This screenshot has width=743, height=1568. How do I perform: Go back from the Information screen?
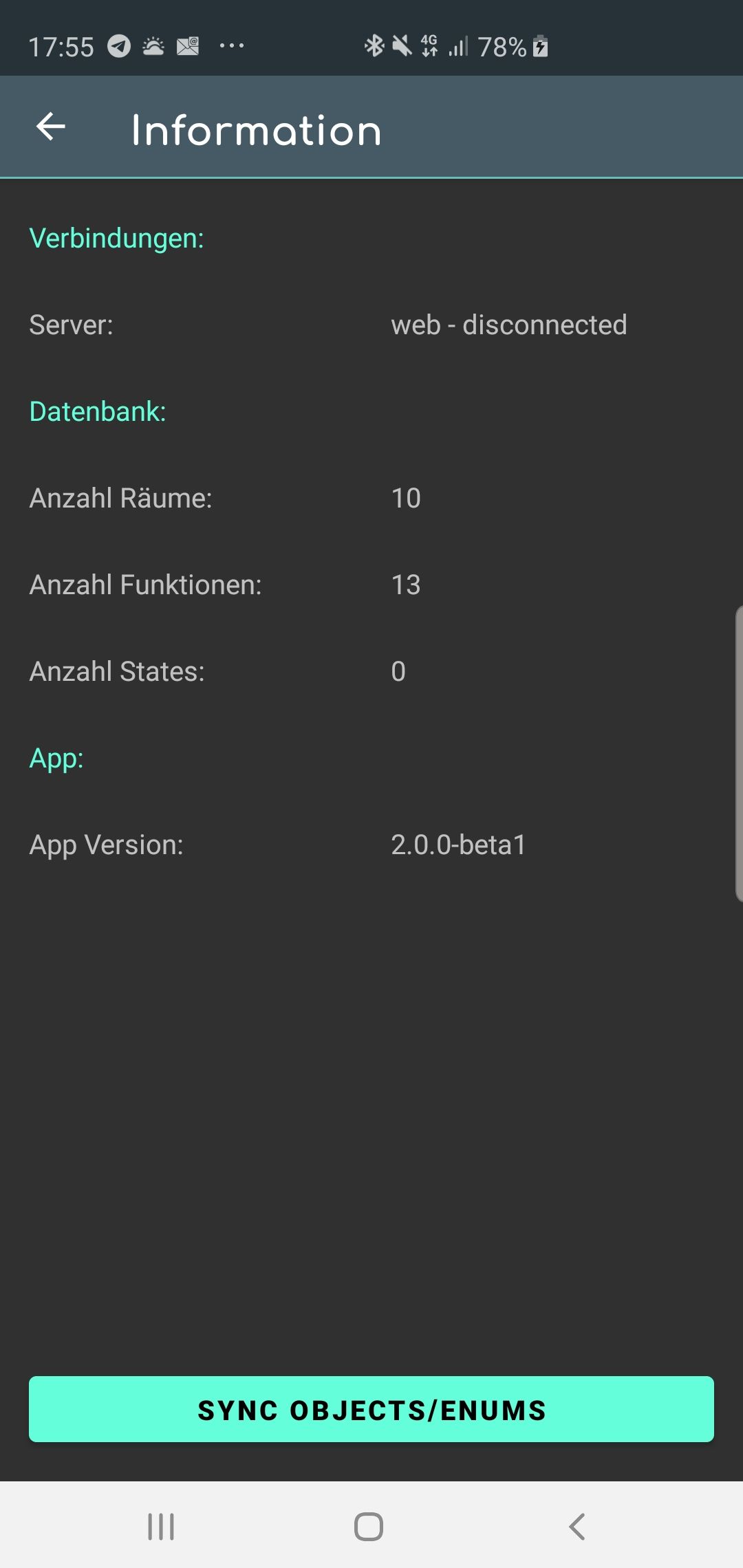point(51,127)
